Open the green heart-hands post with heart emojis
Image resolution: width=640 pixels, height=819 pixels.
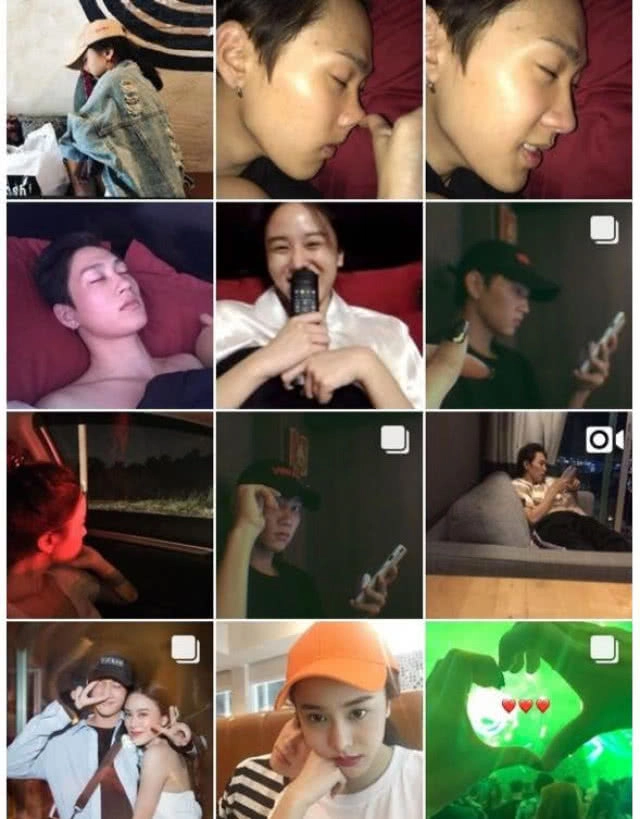[x=528, y=719]
